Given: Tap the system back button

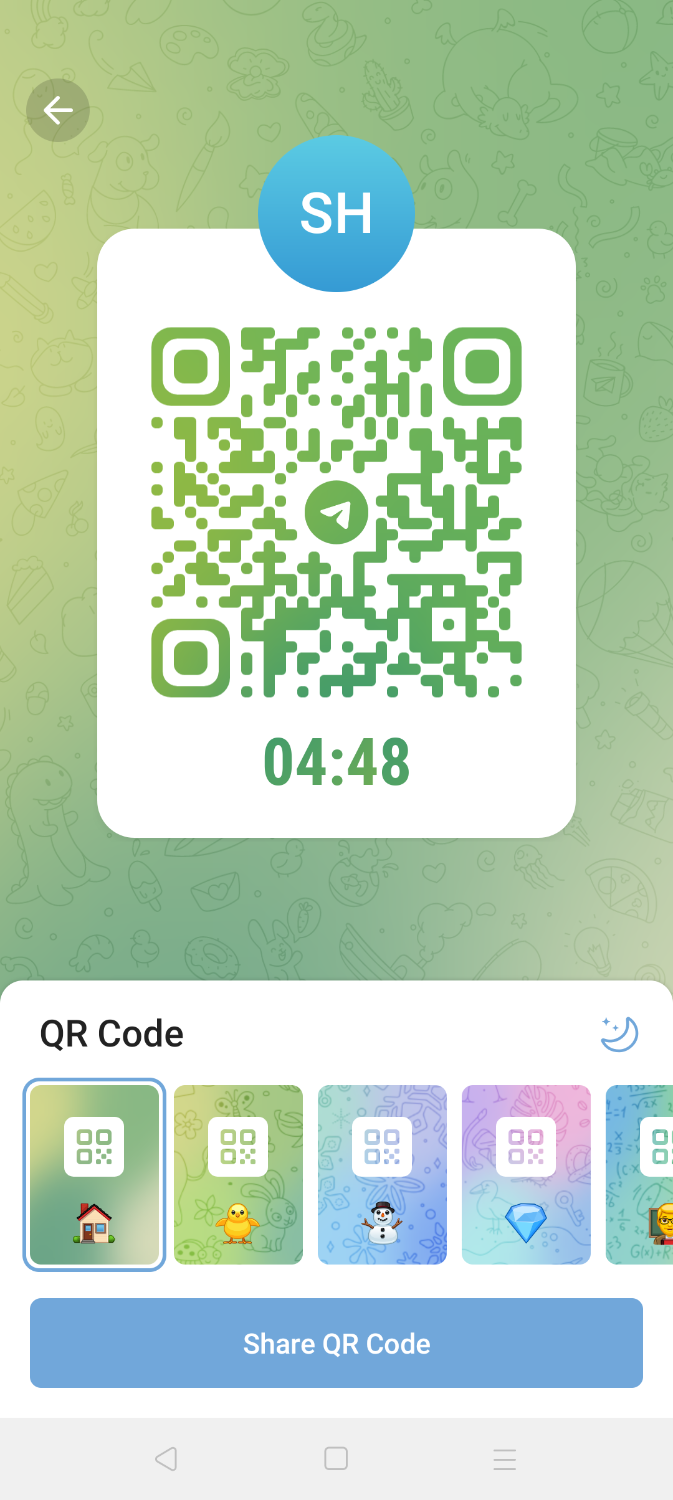Looking at the screenshot, I should (166, 1459).
